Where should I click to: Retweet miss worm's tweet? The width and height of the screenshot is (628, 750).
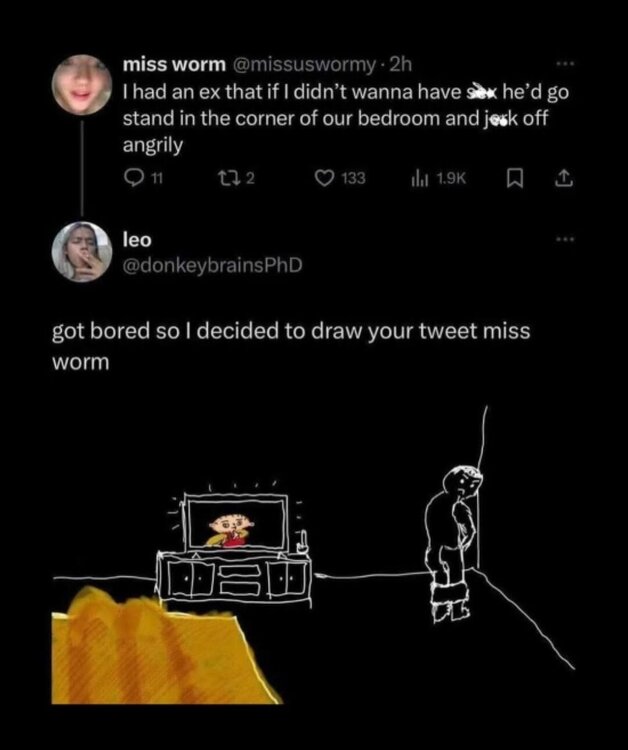(224, 179)
